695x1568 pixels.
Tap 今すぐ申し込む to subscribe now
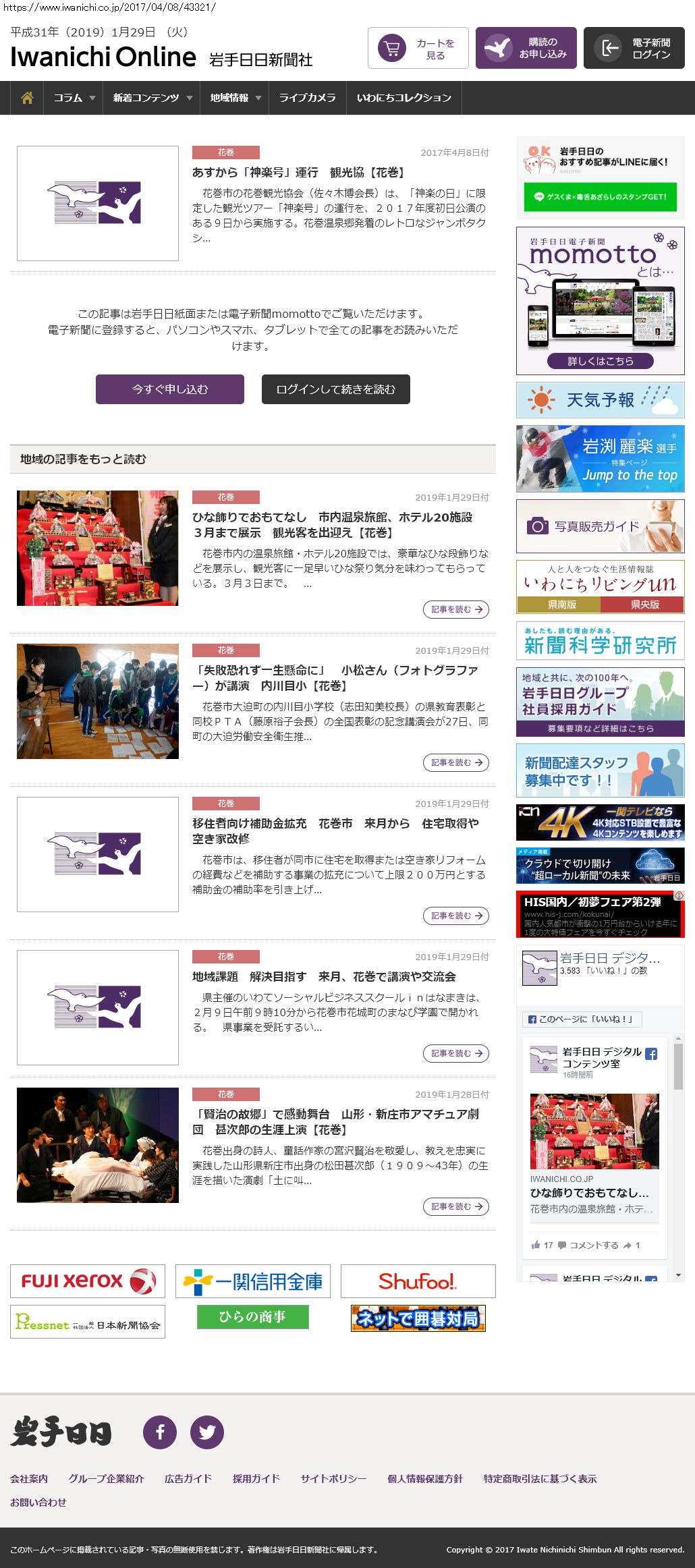[169, 389]
